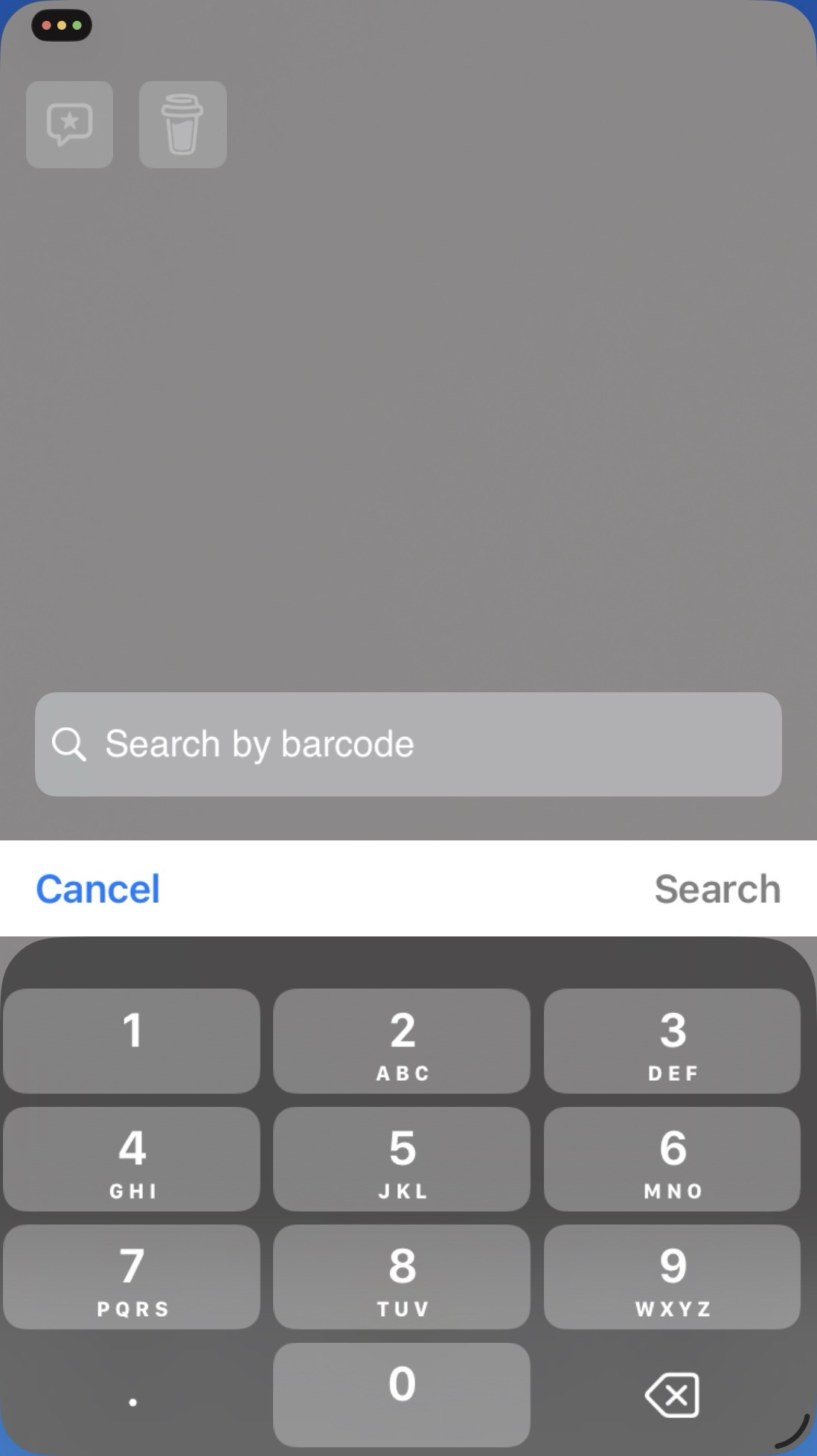817x1456 pixels.
Task: Cancel barcode entry
Action: click(97, 888)
